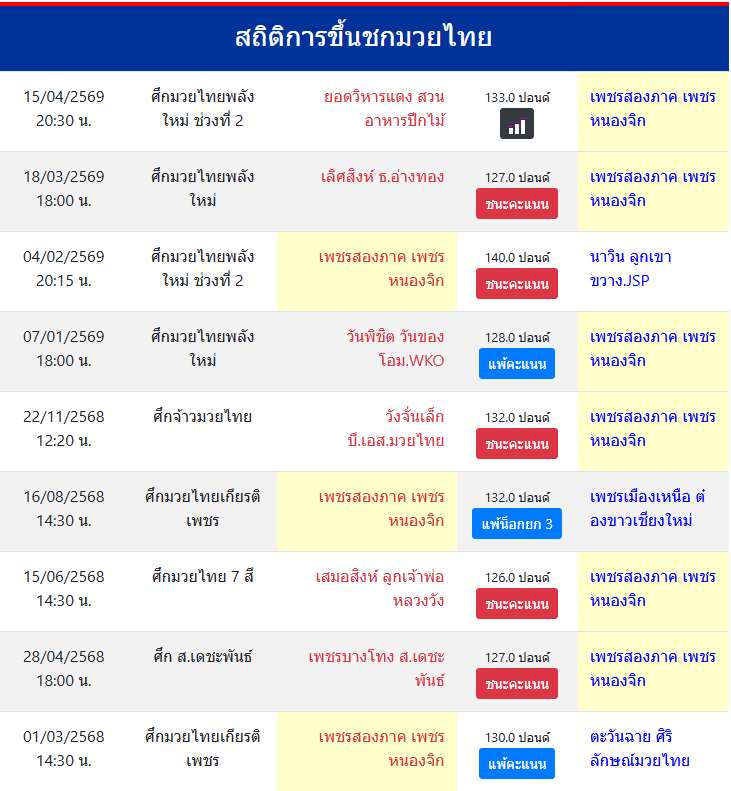Tap the แพ้น็อกยก 3 result button
The image size is (731, 791).
coord(517,524)
